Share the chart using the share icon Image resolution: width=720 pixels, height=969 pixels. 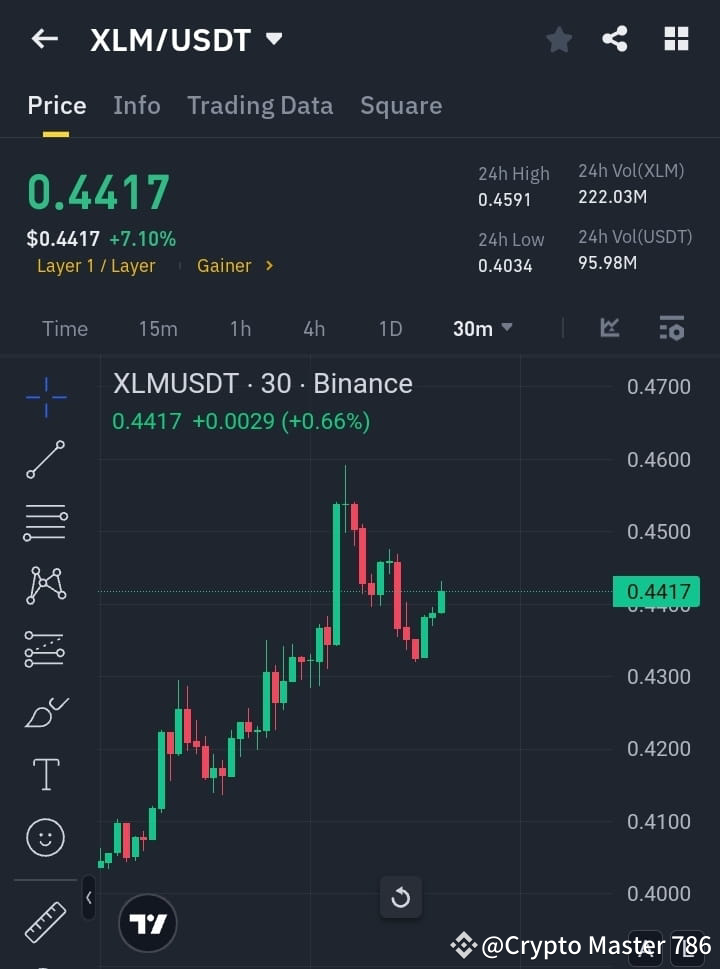coord(615,40)
